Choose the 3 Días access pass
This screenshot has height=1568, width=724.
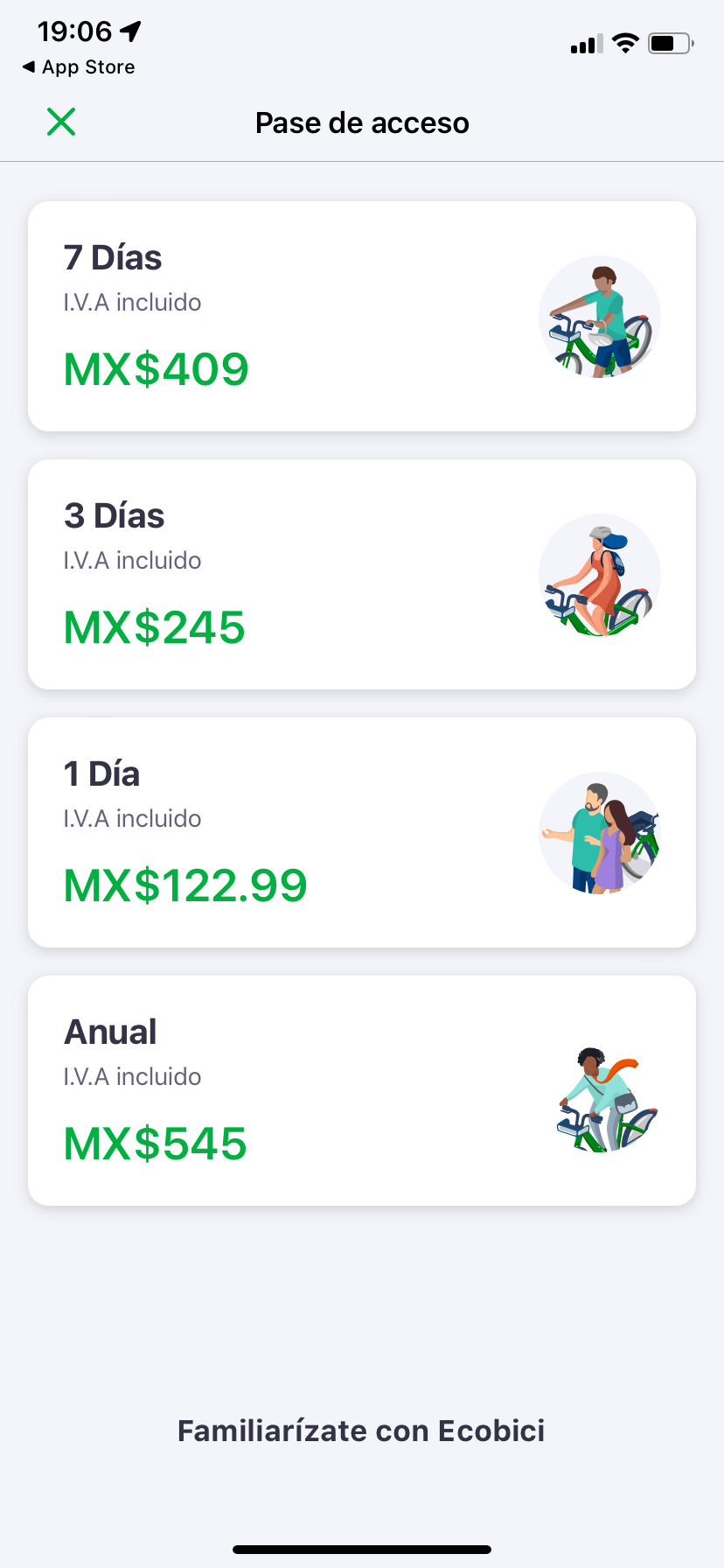pyautogui.click(x=362, y=574)
